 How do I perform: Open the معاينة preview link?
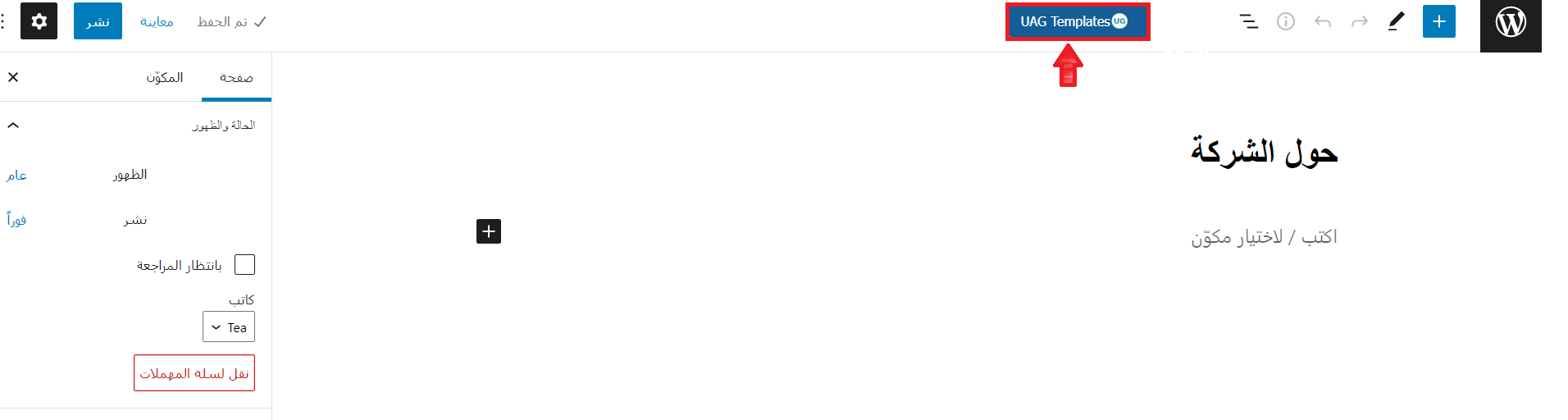[157, 21]
